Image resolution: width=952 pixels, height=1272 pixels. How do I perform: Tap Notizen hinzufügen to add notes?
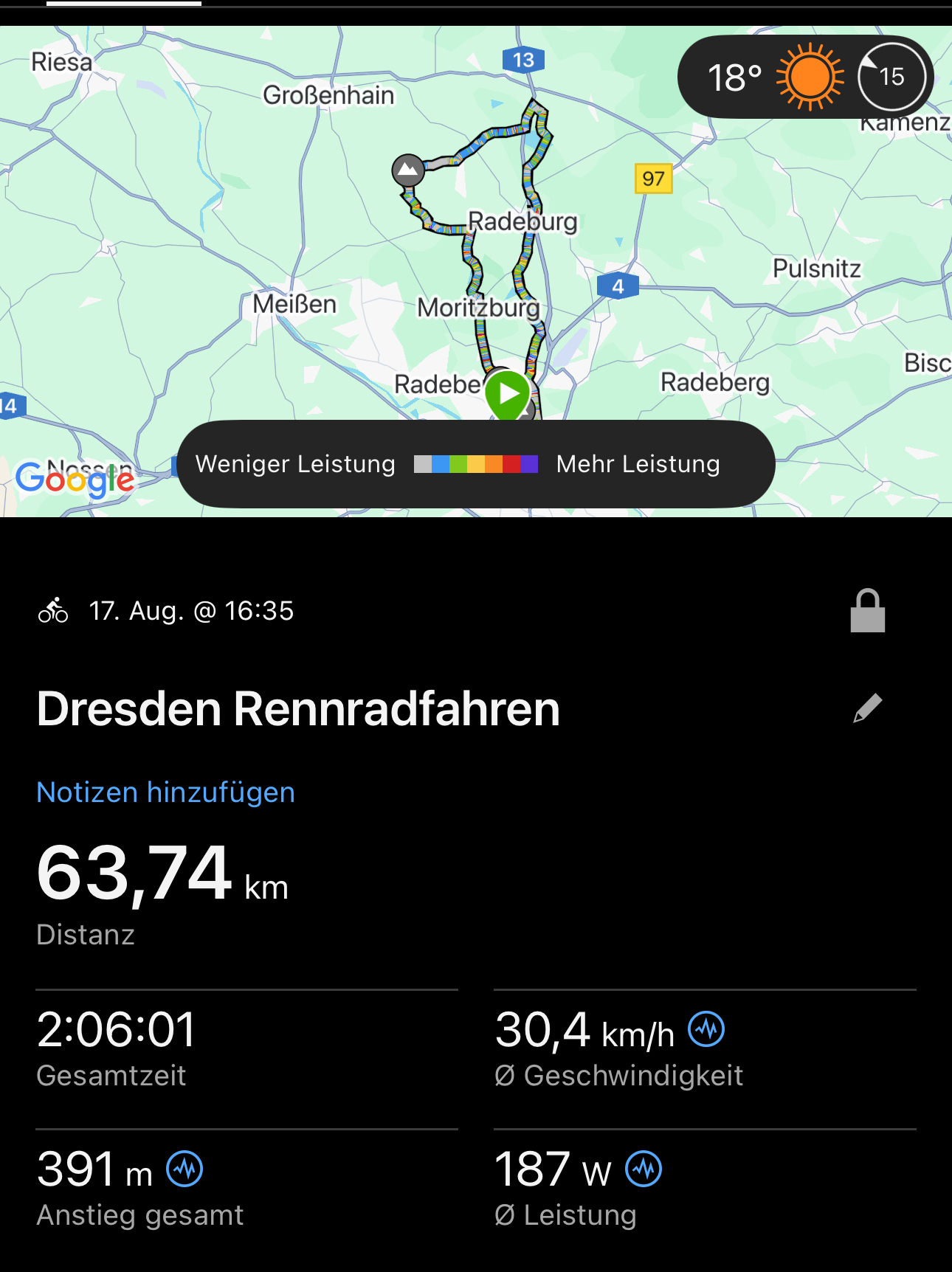(166, 792)
